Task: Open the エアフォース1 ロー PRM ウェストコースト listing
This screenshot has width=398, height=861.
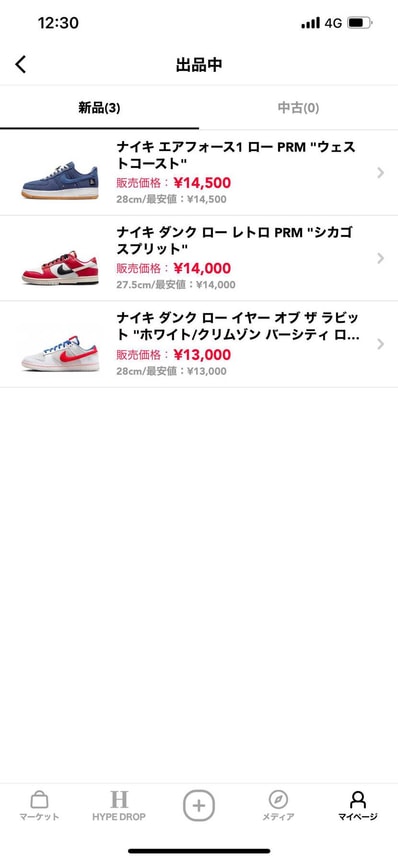Action: pos(199,173)
